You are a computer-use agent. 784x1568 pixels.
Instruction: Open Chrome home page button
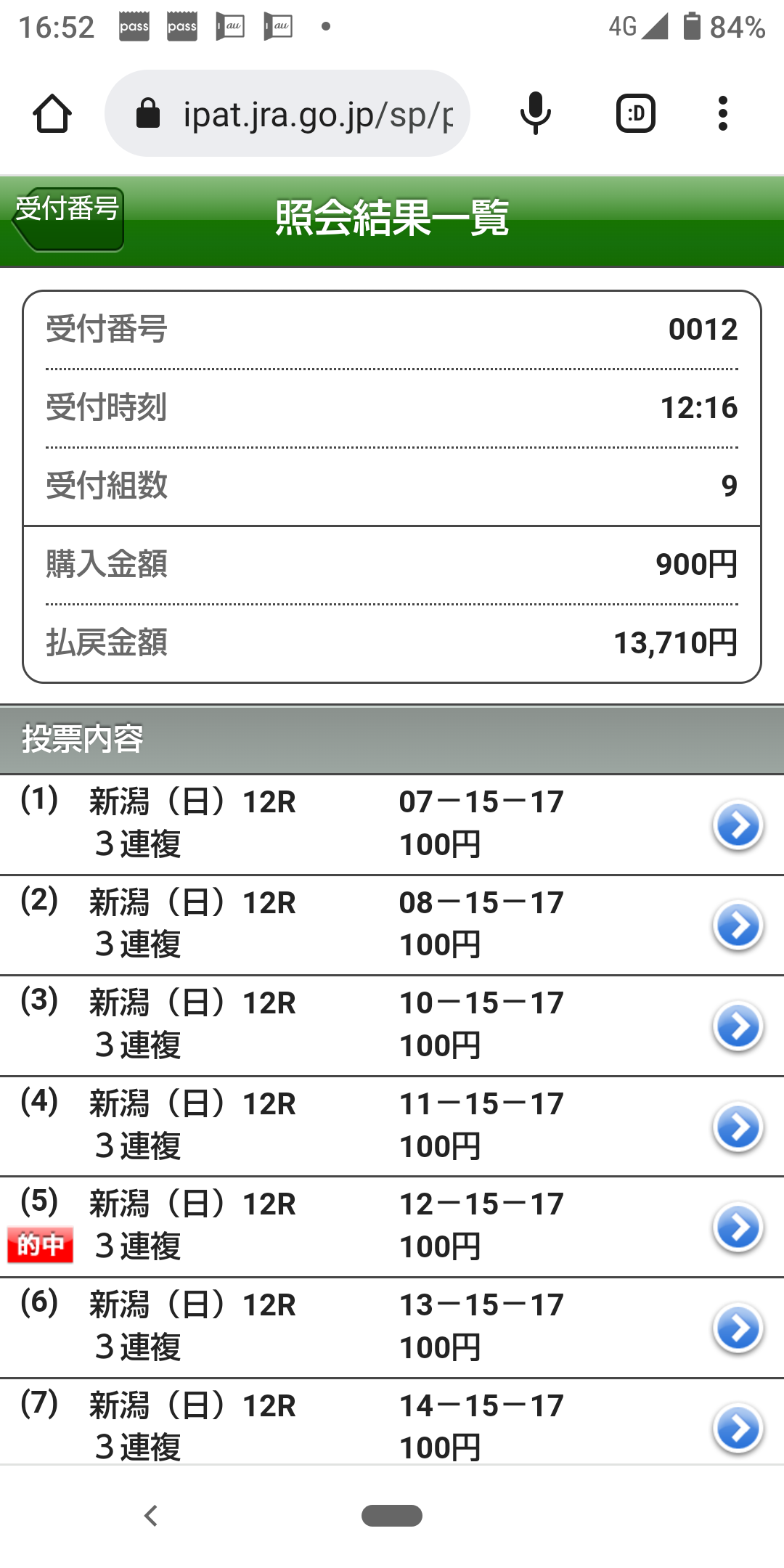[x=52, y=114]
